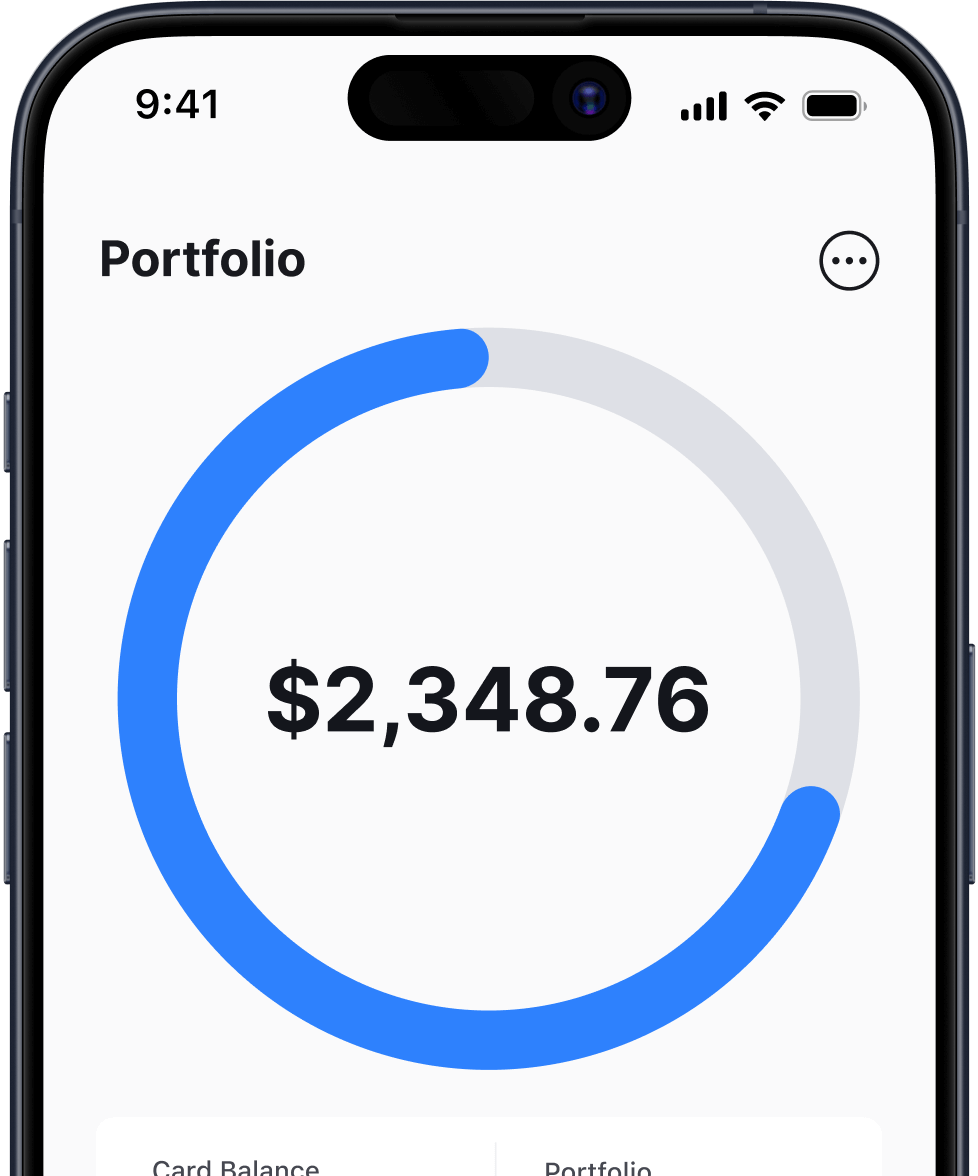Tap the Wi-Fi status icon
Screen dimensions: 978x1176
click(x=764, y=104)
